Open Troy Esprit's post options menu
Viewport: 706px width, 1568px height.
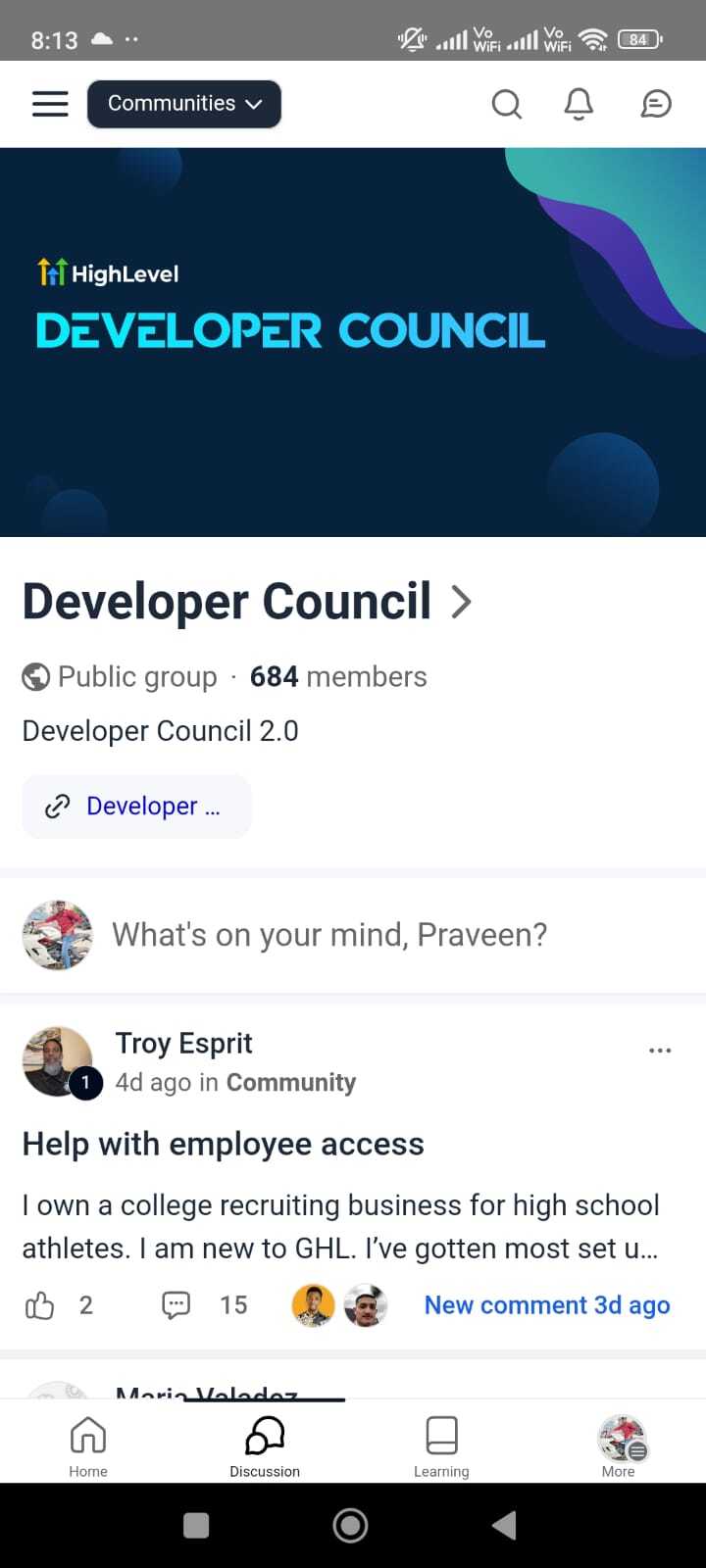coord(660,1051)
